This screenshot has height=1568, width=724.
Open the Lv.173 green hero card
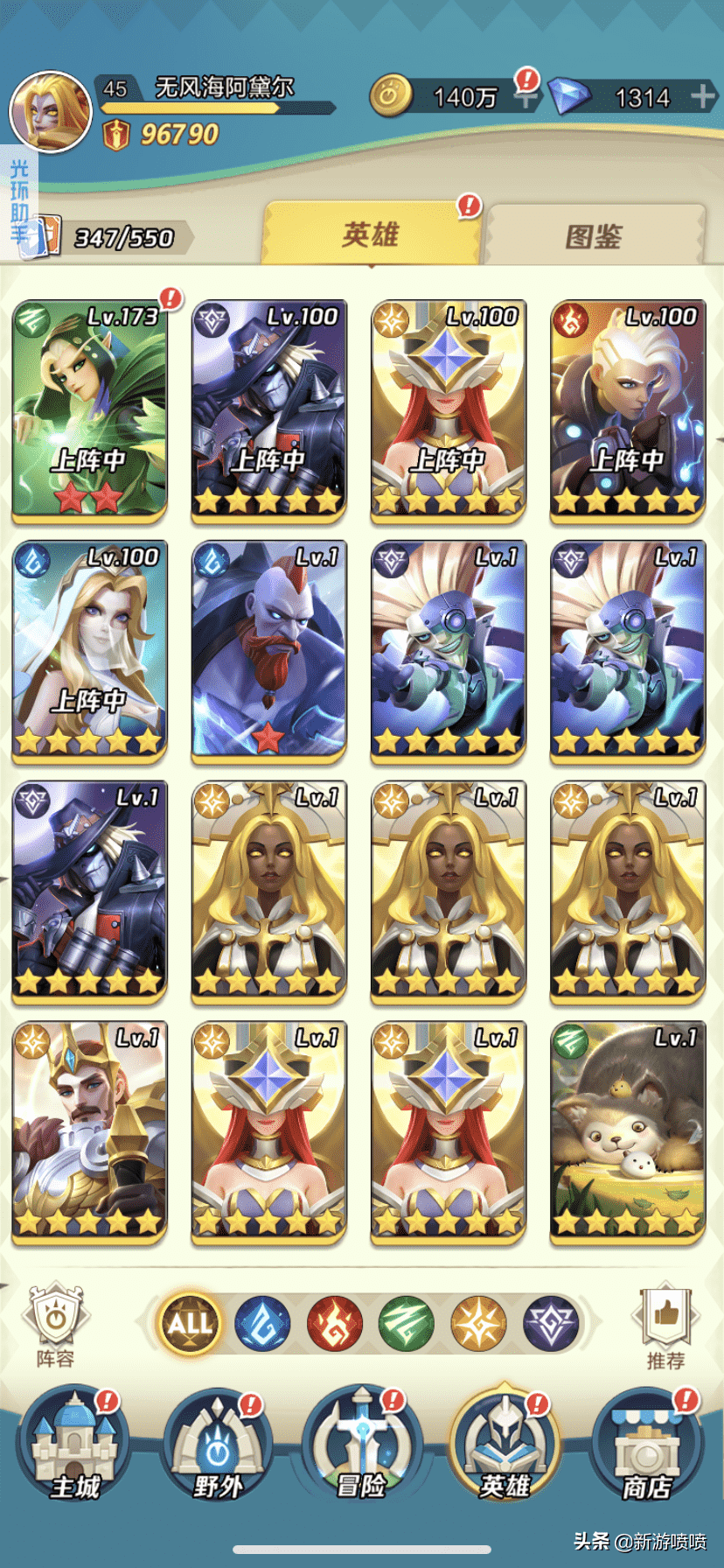[x=89, y=409]
